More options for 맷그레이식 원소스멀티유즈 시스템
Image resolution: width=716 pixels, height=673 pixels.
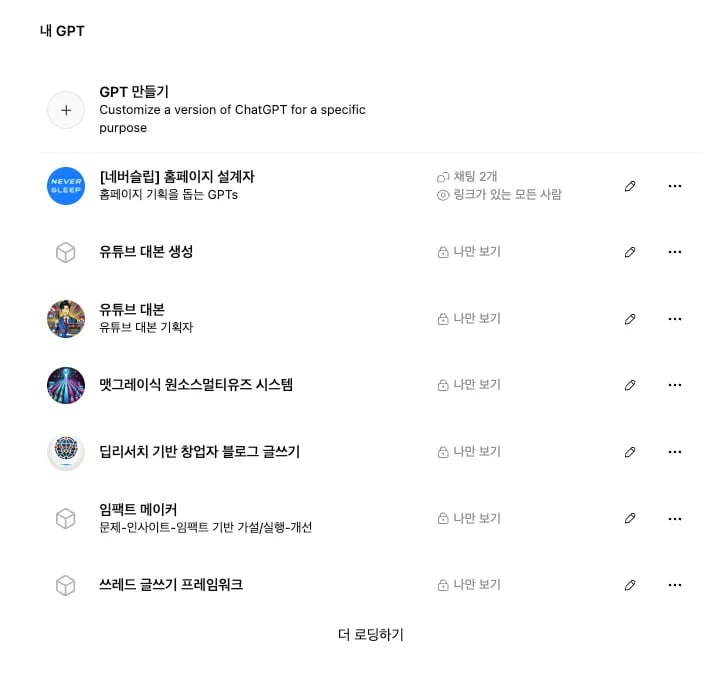tap(674, 385)
